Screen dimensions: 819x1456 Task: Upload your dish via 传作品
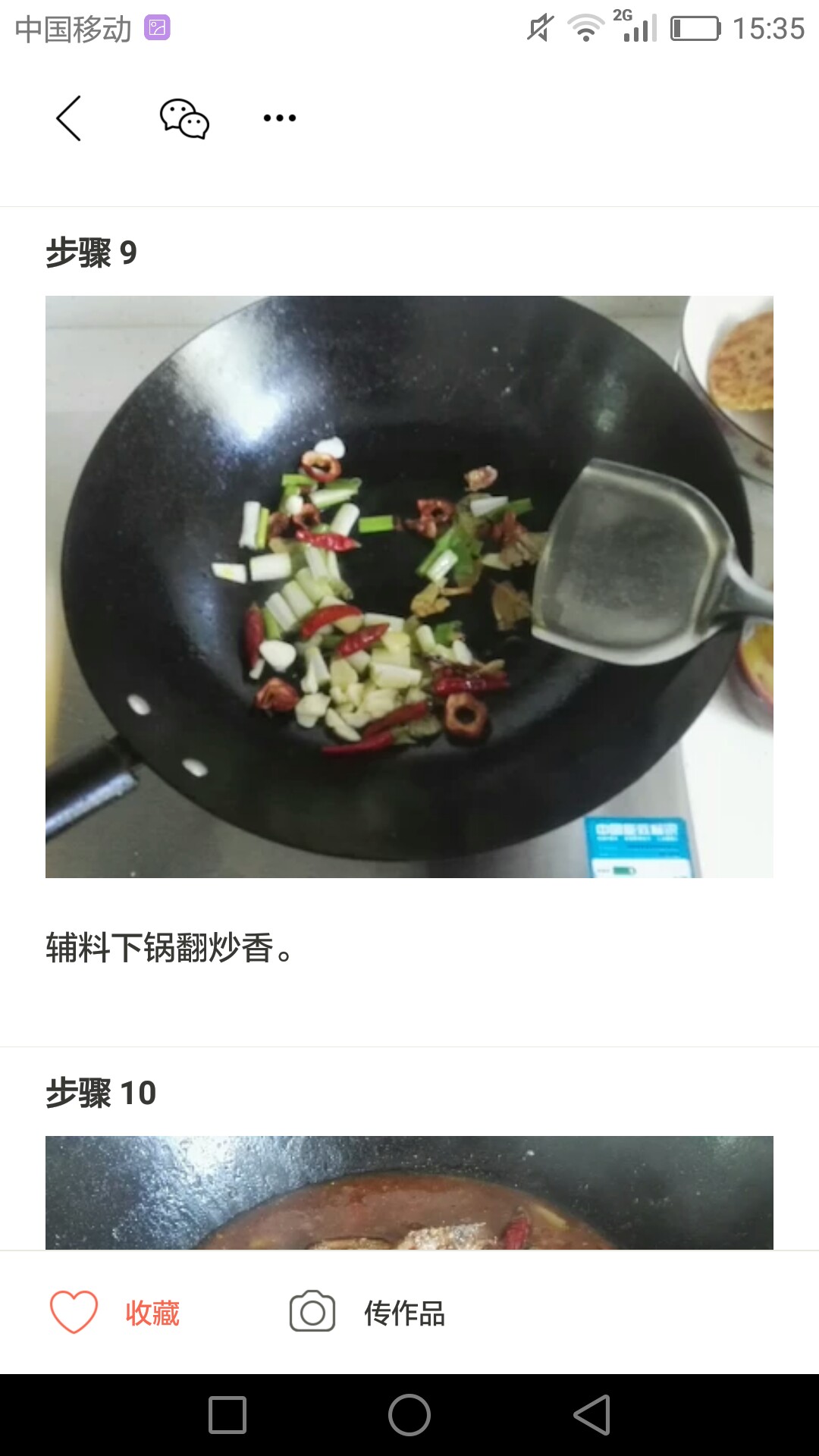pyautogui.click(x=367, y=1313)
